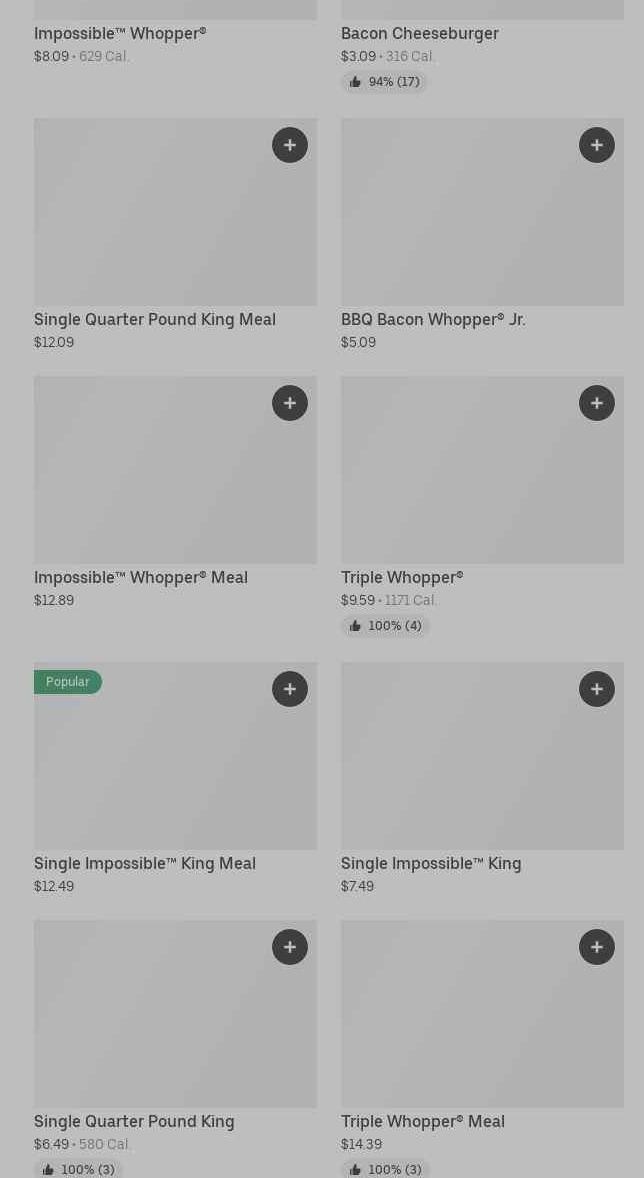
Task: Open the Impossible Whopper item
Action: coord(120,34)
